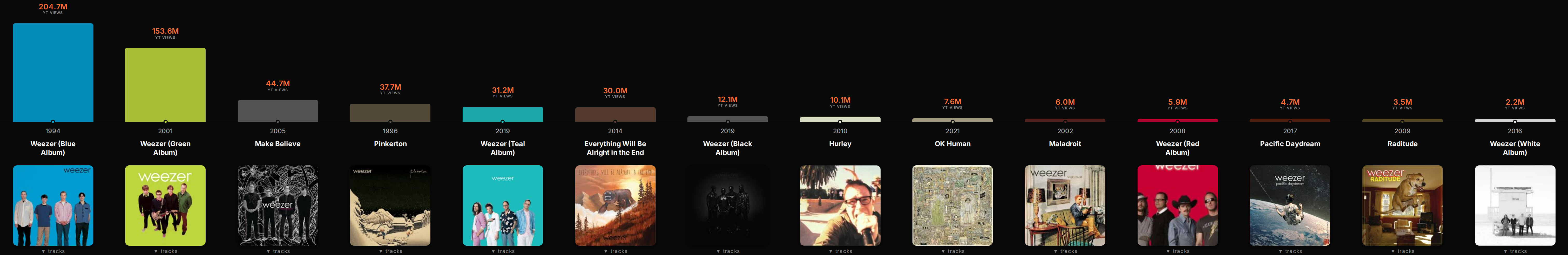The width and height of the screenshot is (1568, 255).
Task: Show tracks under Make Believe
Action: [278, 251]
